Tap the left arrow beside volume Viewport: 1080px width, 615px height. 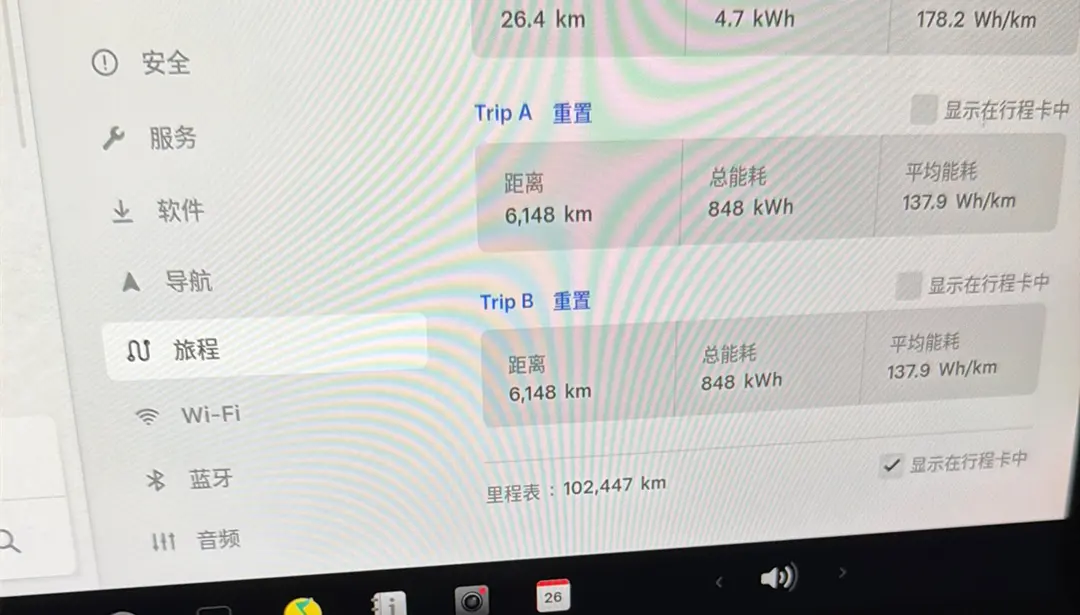(x=718, y=579)
